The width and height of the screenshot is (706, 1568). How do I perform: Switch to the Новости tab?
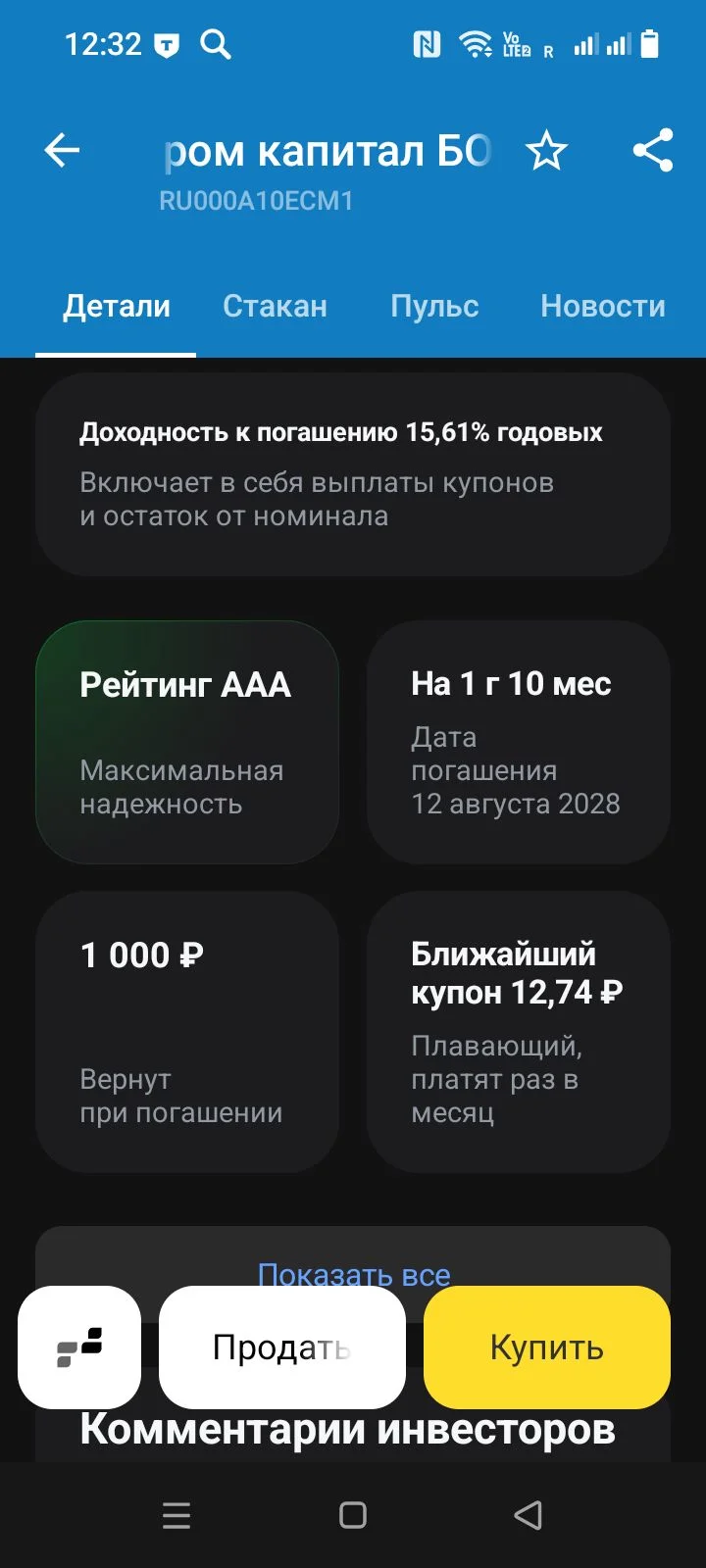click(603, 307)
